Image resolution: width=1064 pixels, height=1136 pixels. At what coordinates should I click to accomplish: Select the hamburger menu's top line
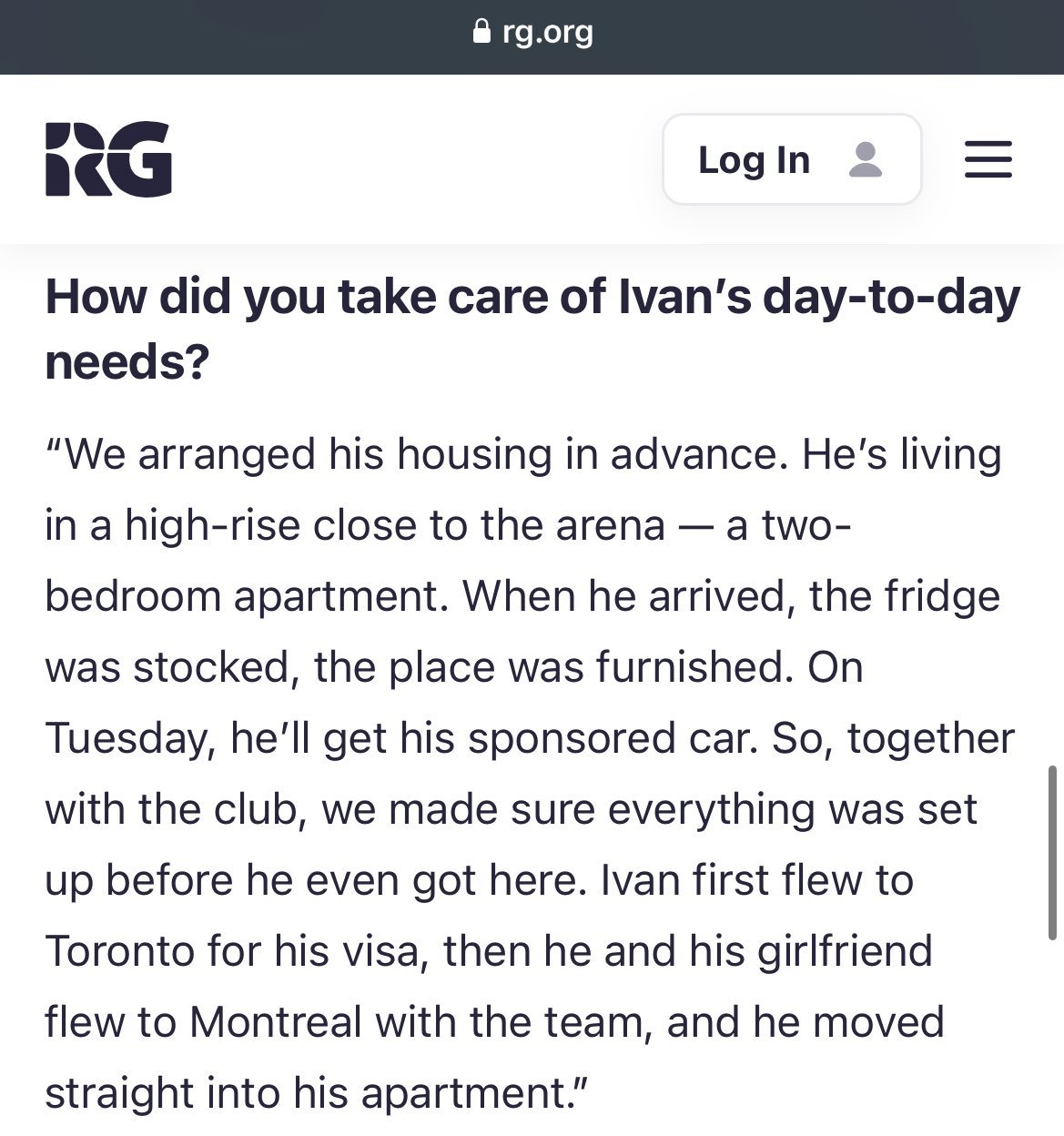click(988, 146)
